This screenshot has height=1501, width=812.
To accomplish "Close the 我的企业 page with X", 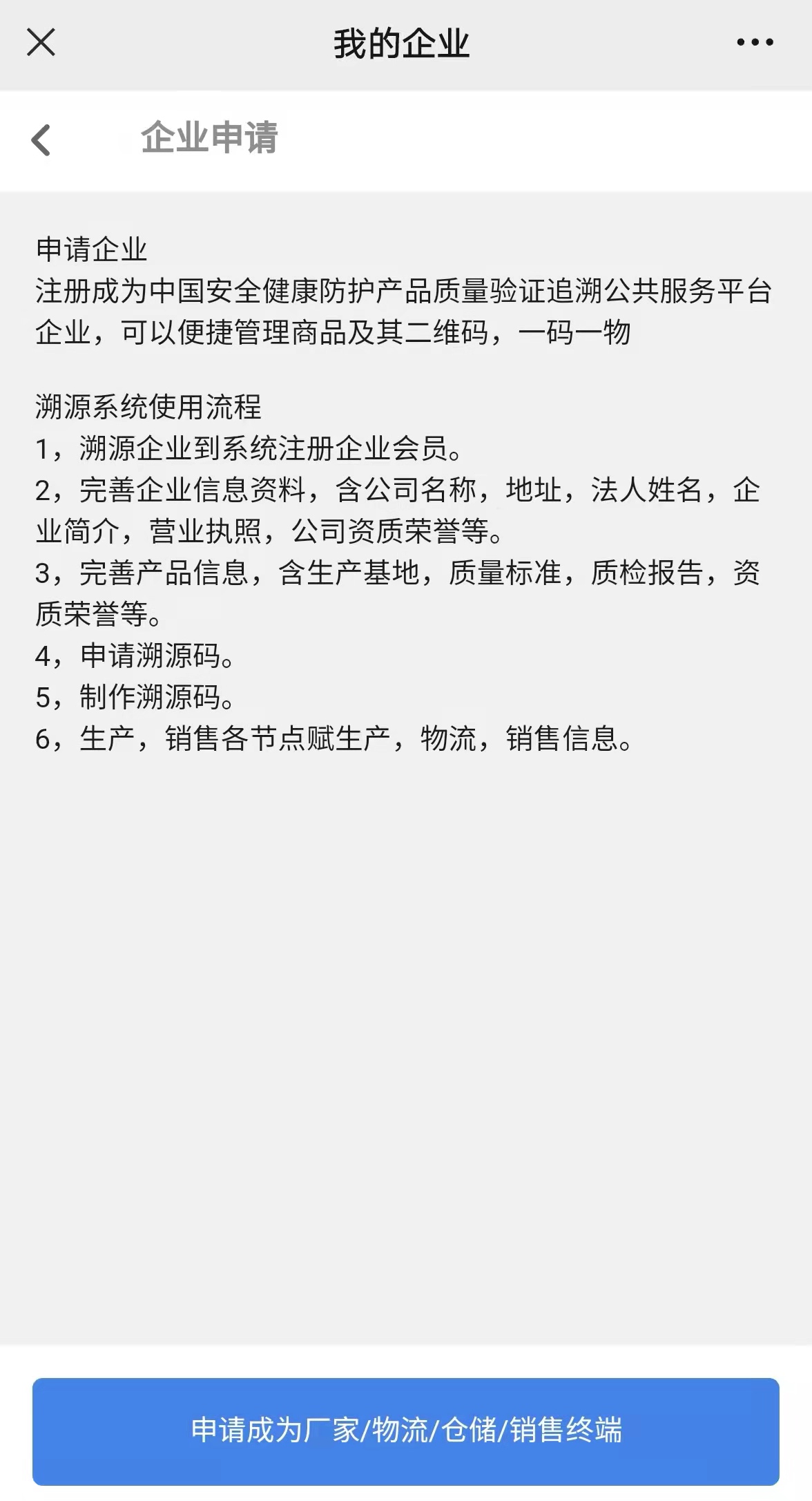I will (x=41, y=43).
